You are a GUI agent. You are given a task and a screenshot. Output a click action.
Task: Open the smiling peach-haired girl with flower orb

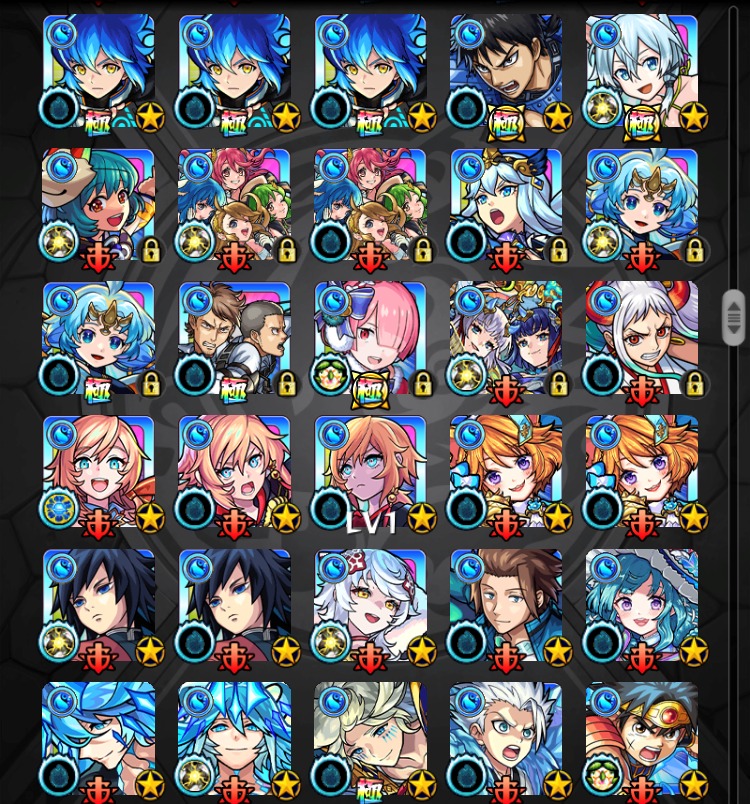tap(98, 472)
